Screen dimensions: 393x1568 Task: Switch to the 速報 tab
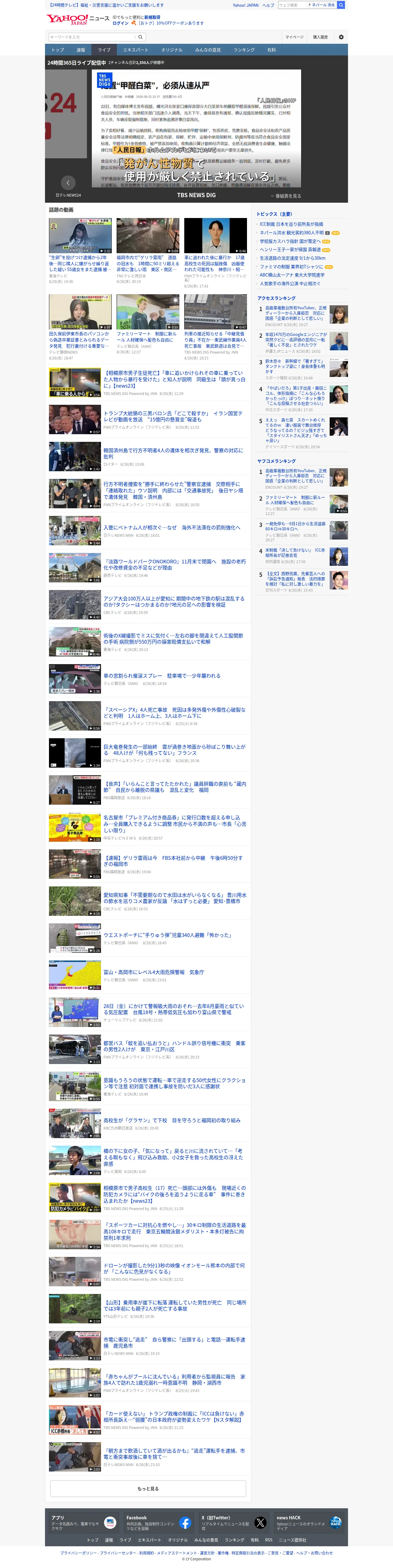point(81,50)
